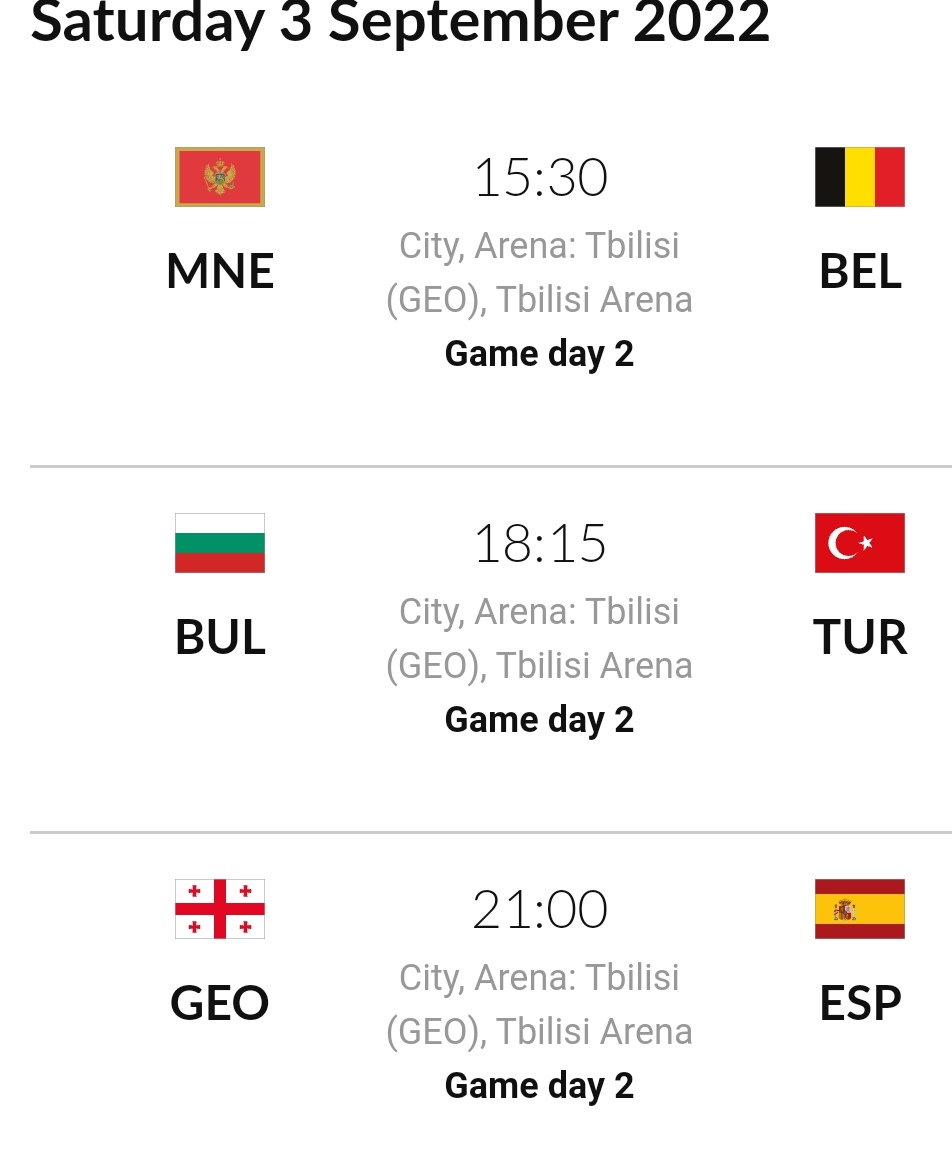
Task: Select the GEO vs ESP 21:00 game
Action: click(540, 910)
